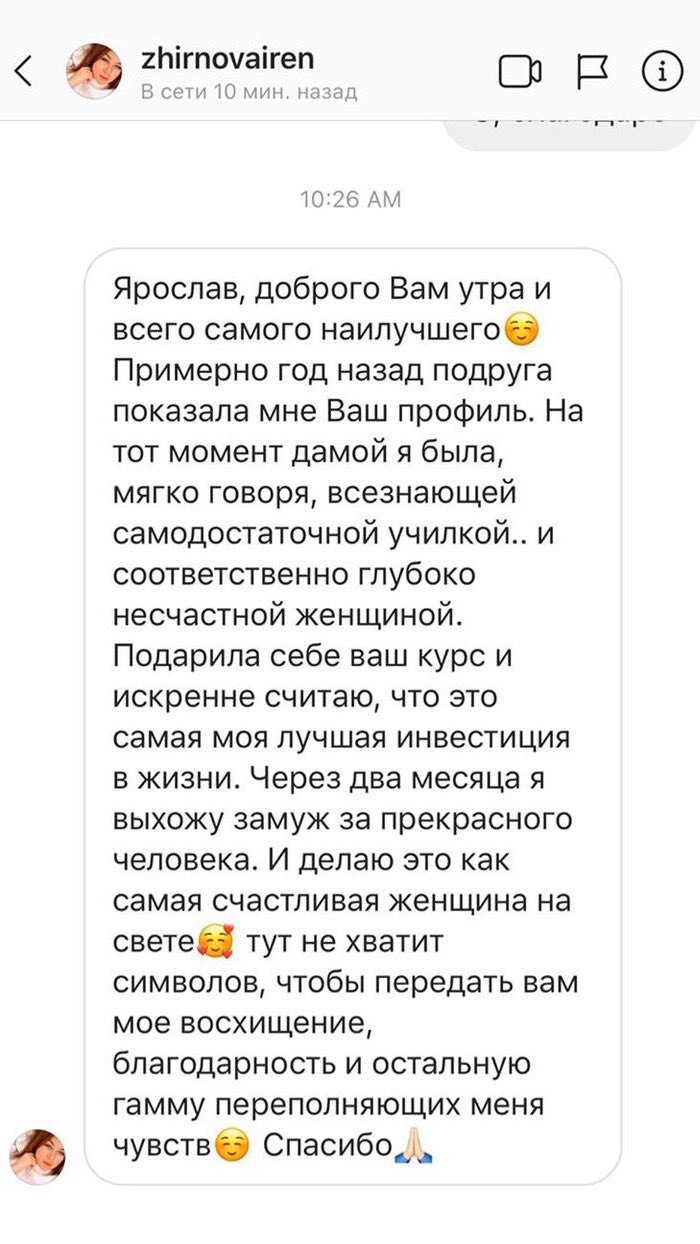The image size is (700, 1244).
Task: Flag this conversation
Action: [x=590, y=71]
